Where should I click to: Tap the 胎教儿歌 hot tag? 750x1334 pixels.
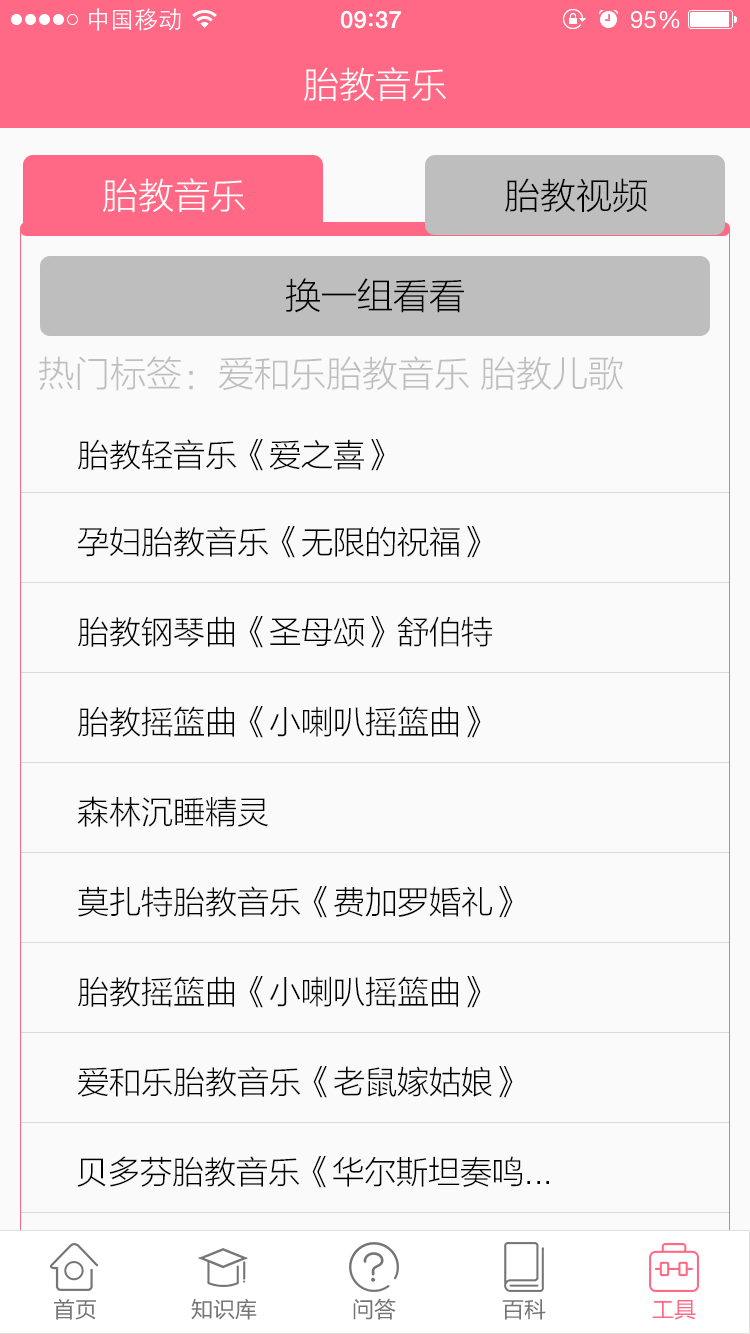coord(552,374)
